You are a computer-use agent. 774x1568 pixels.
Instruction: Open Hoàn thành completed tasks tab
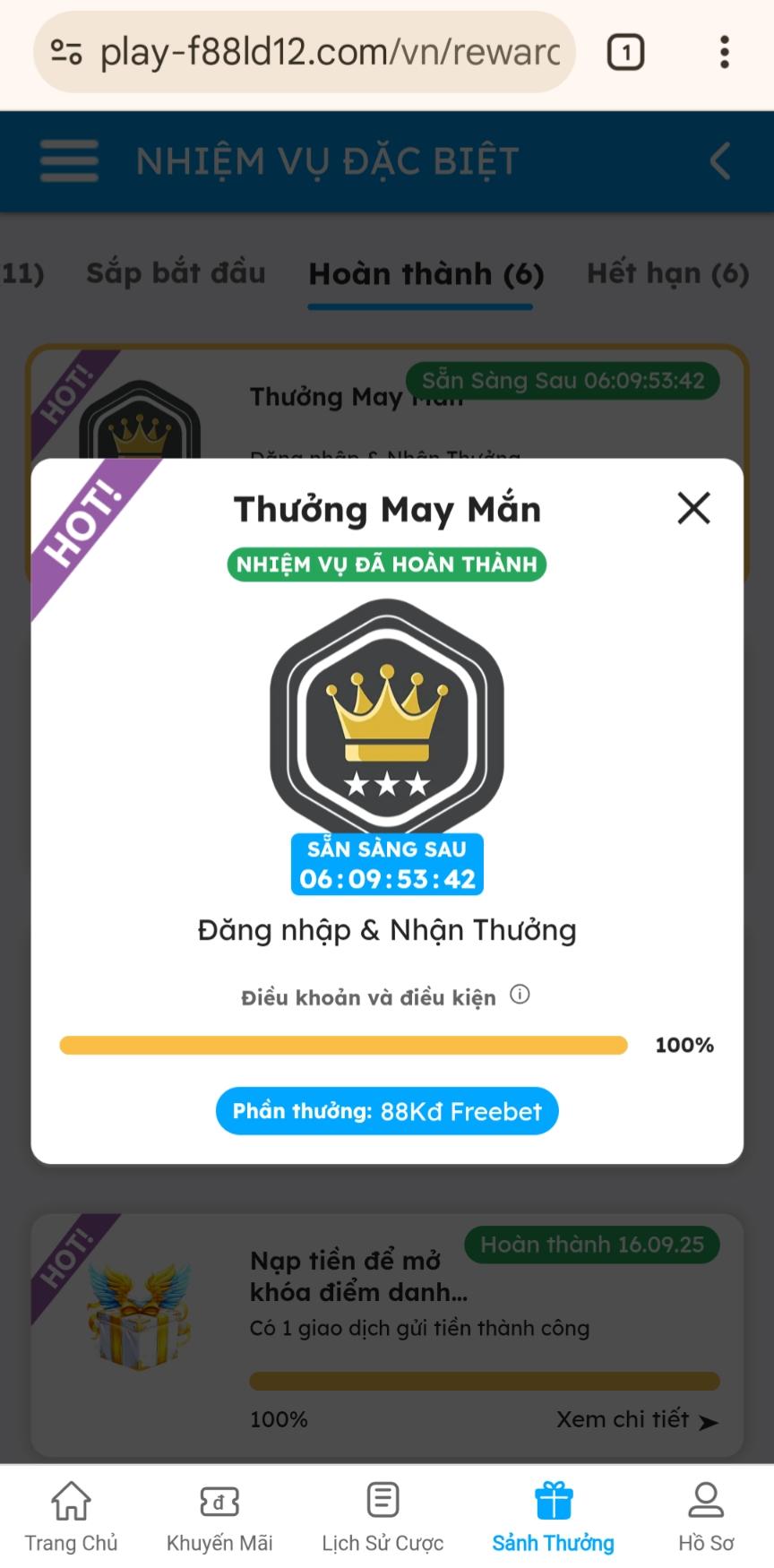[x=426, y=273]
